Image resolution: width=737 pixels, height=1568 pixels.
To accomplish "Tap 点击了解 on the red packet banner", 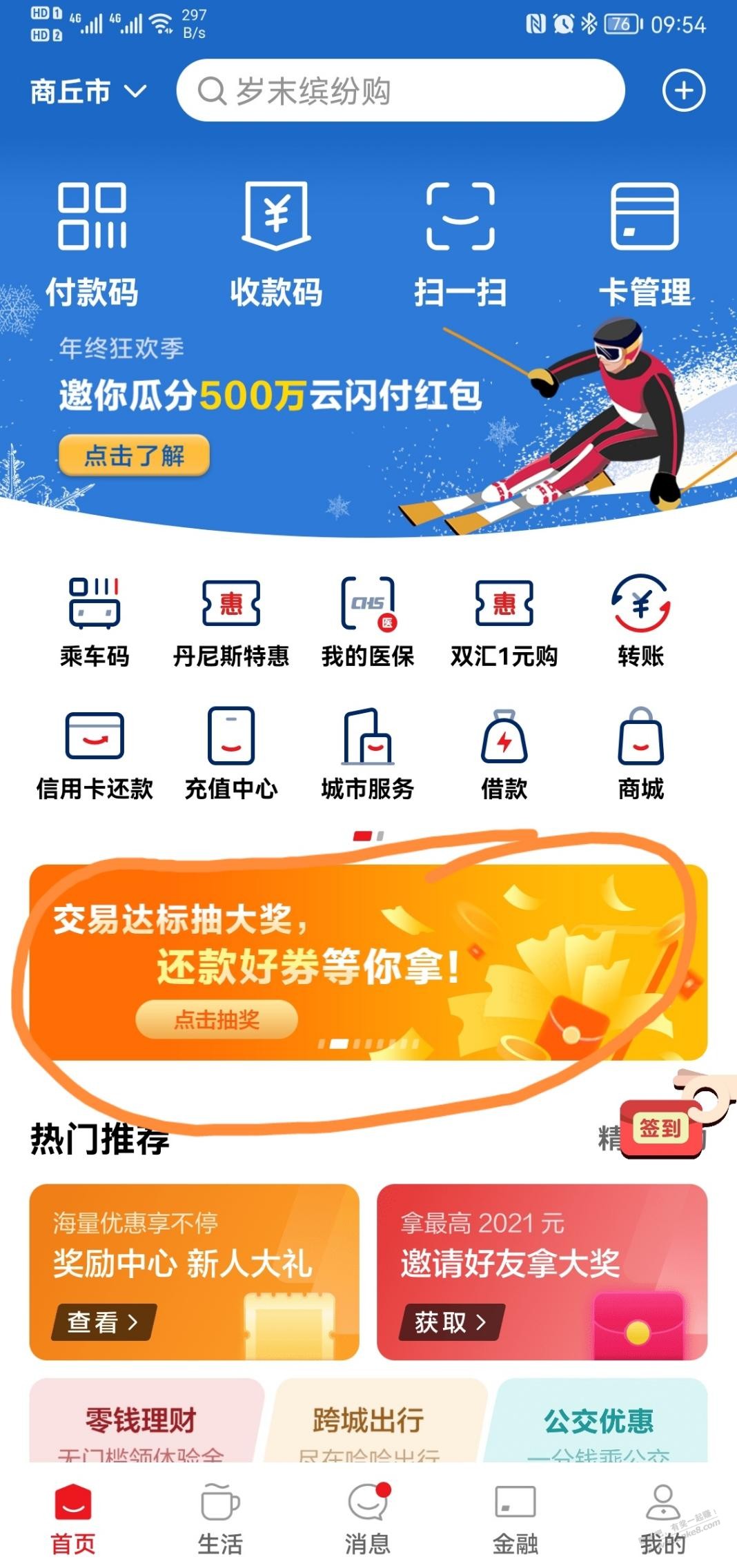I will pyautogui.click(x=134, y=455).
